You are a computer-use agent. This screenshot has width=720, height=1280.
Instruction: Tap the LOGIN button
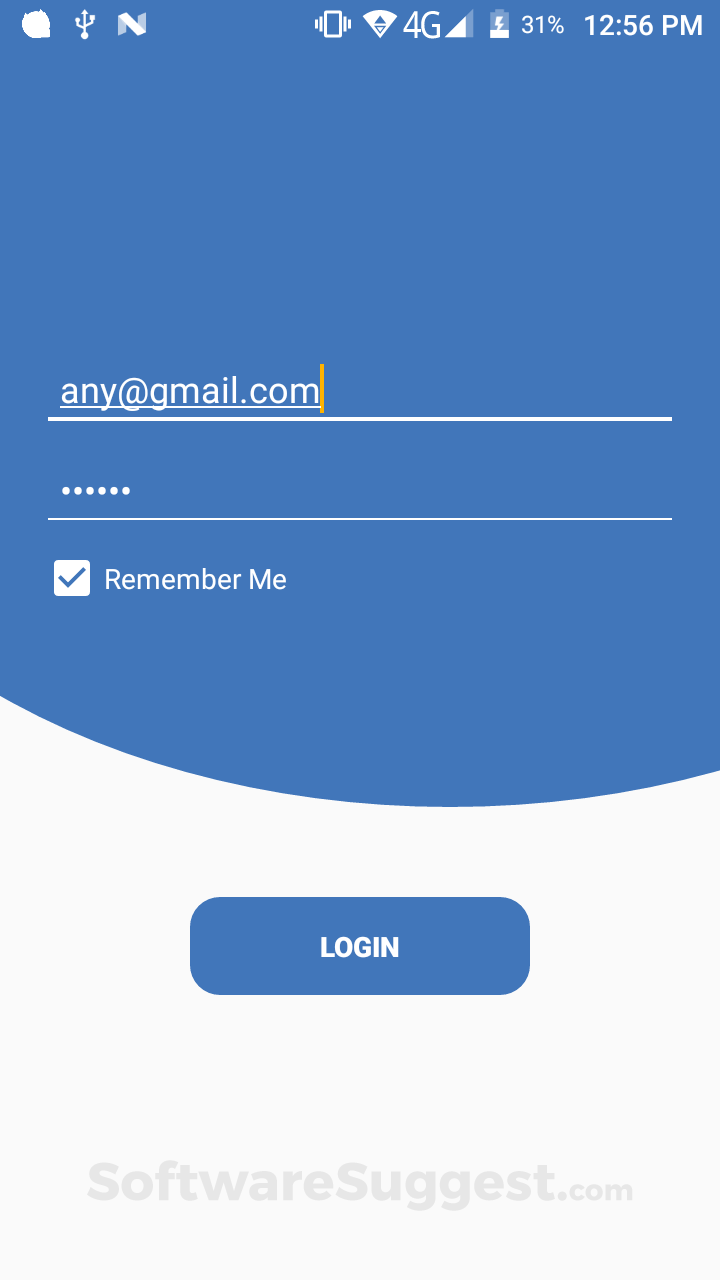tap(360, 946)
